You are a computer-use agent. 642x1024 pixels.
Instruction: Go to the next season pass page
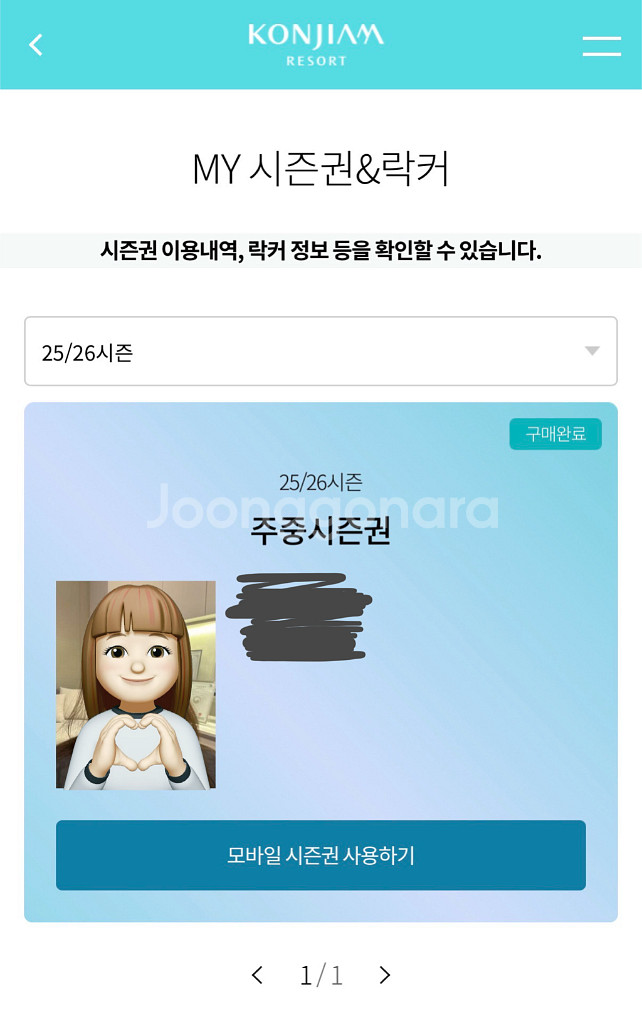point(385,975)
